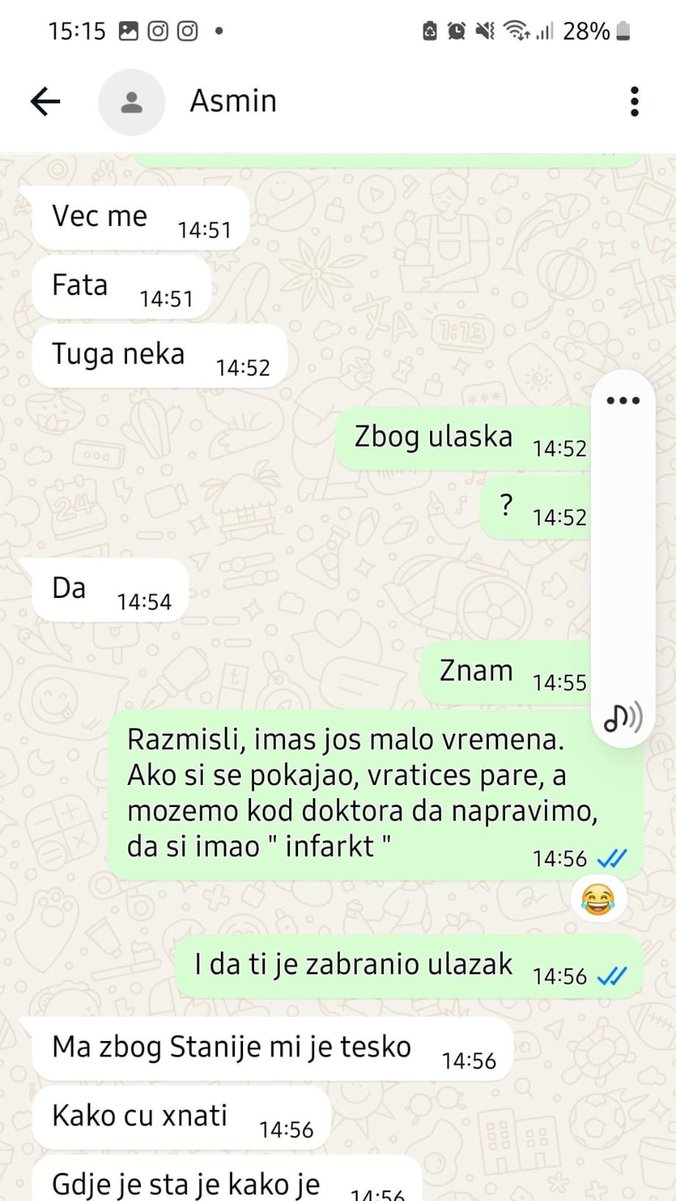This screenshot has width=676, height=1201.
Task: Open Asmin's contact info from the header
Action: (233, 101)
